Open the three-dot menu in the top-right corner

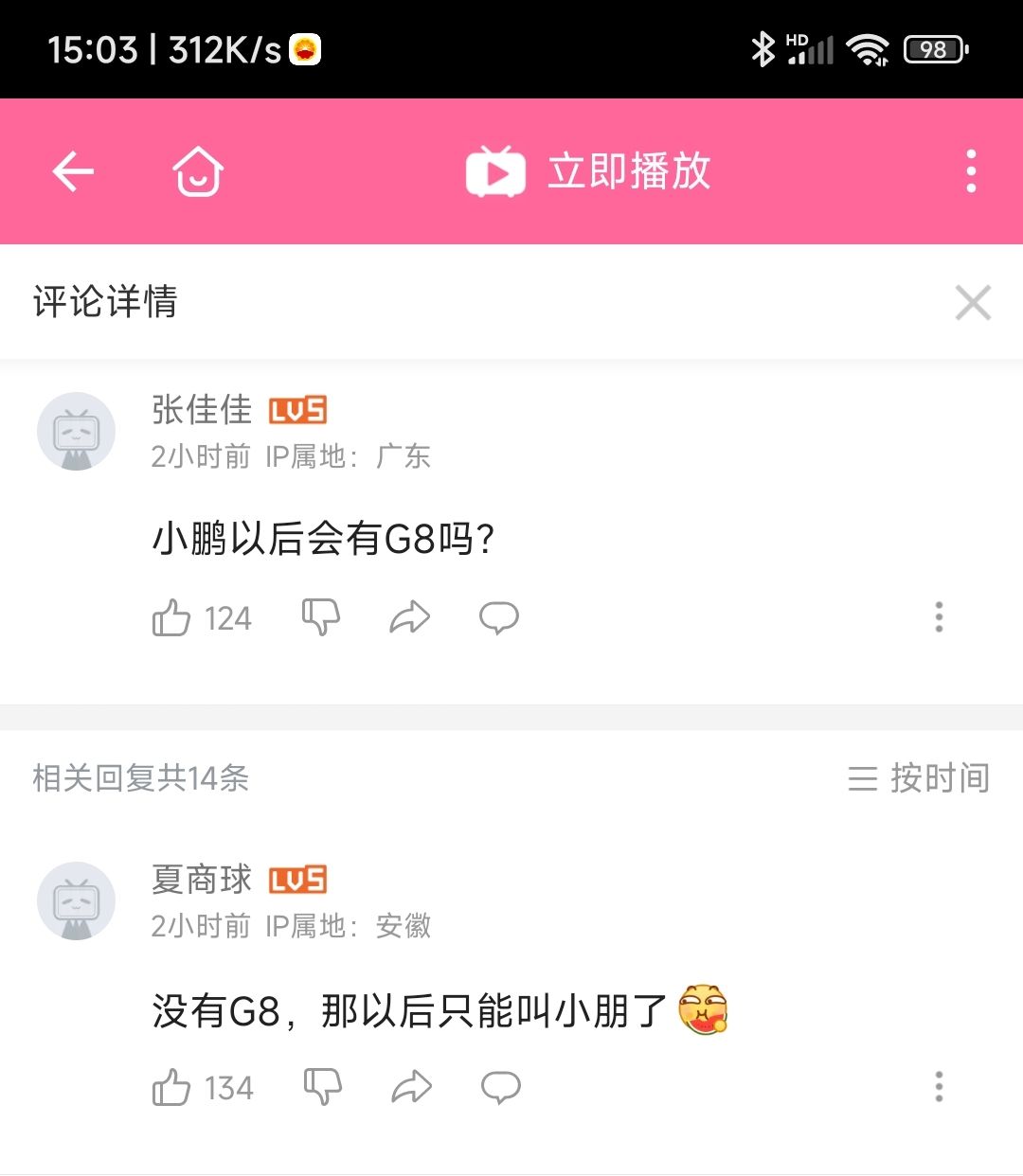pyautogui.click(x=969, y=171)
